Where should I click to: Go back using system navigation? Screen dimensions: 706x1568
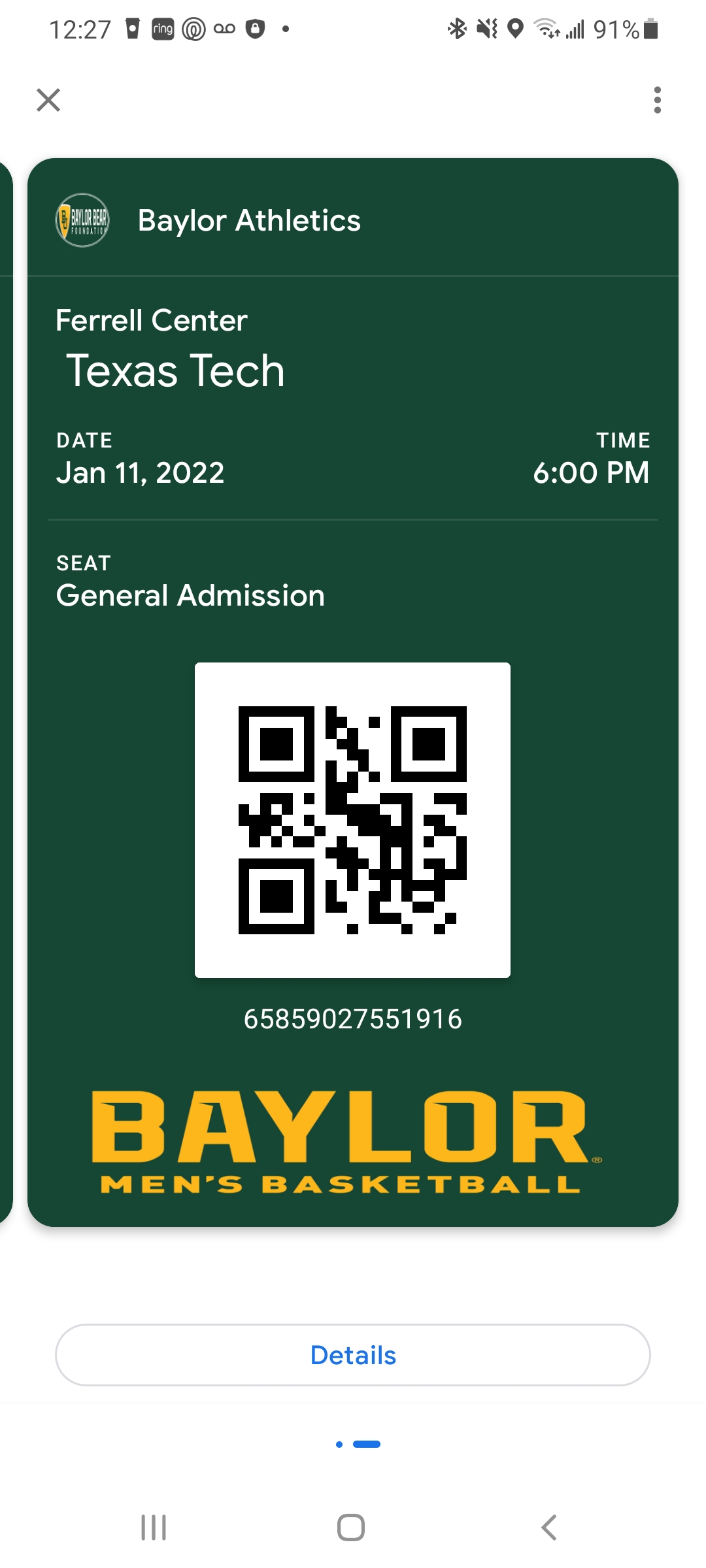pos(549,1527)
